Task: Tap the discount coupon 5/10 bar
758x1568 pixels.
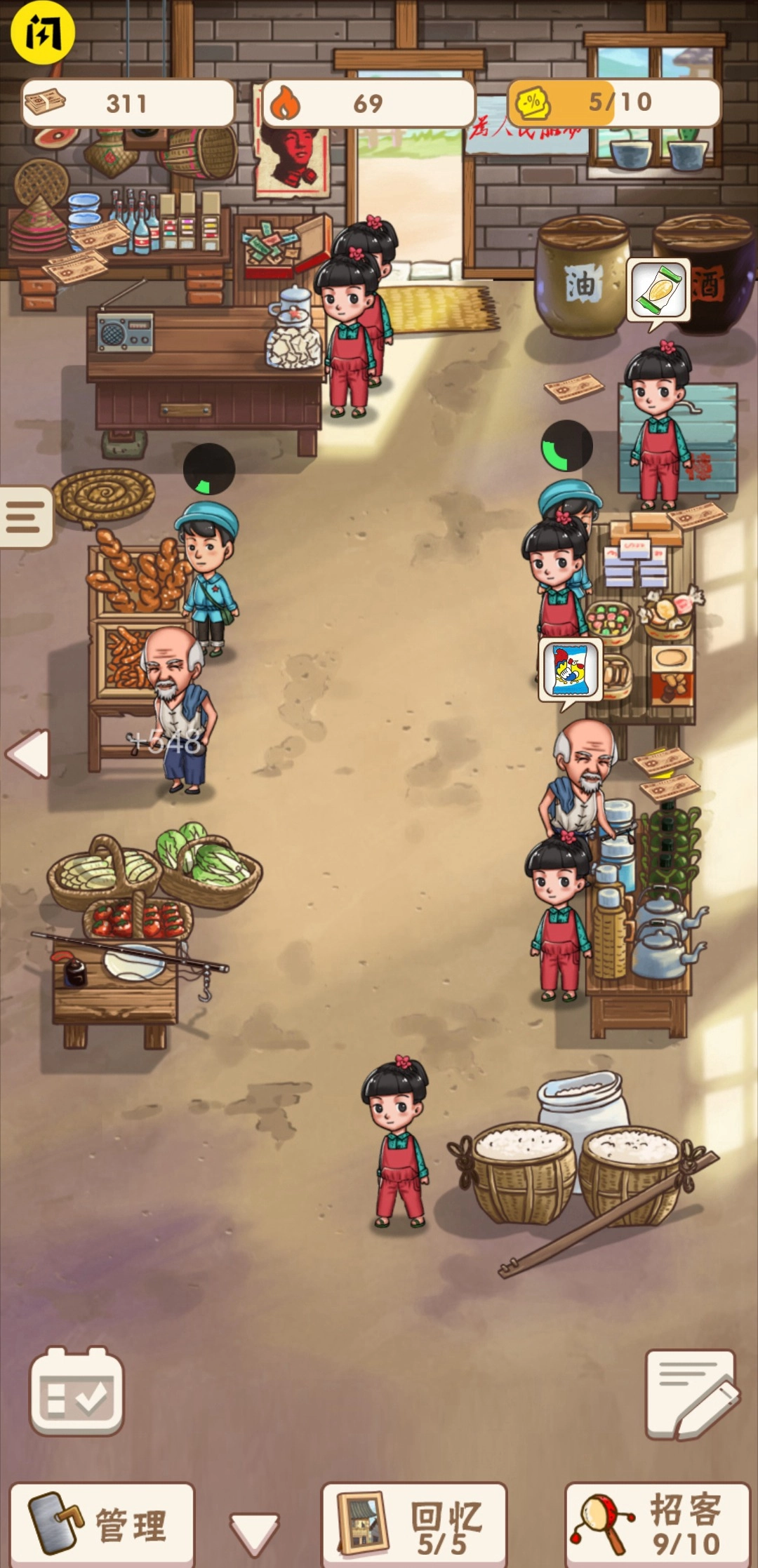Action: click(x=613, y=103)
